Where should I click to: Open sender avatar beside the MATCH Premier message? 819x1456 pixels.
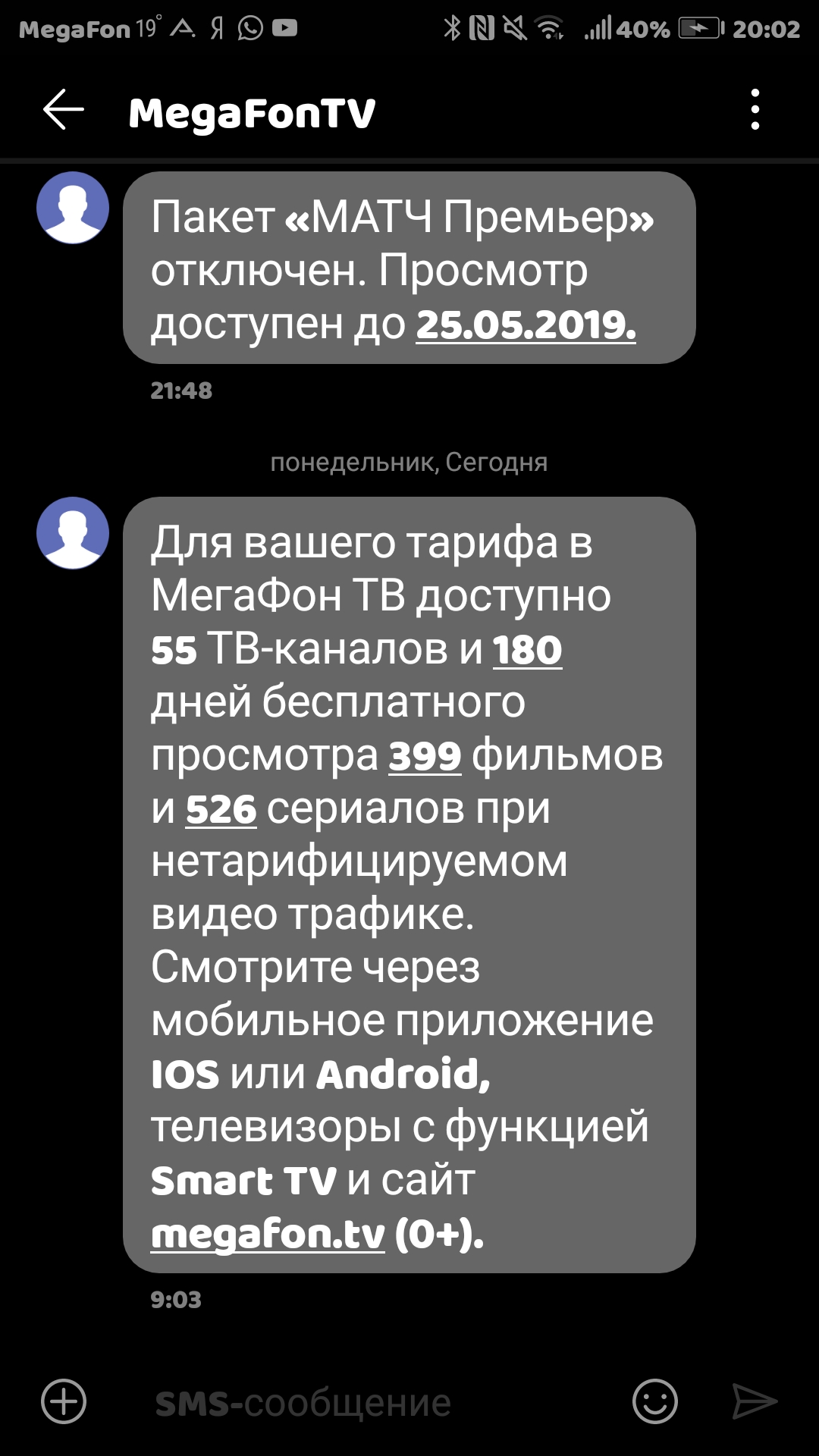click(73, 208)
